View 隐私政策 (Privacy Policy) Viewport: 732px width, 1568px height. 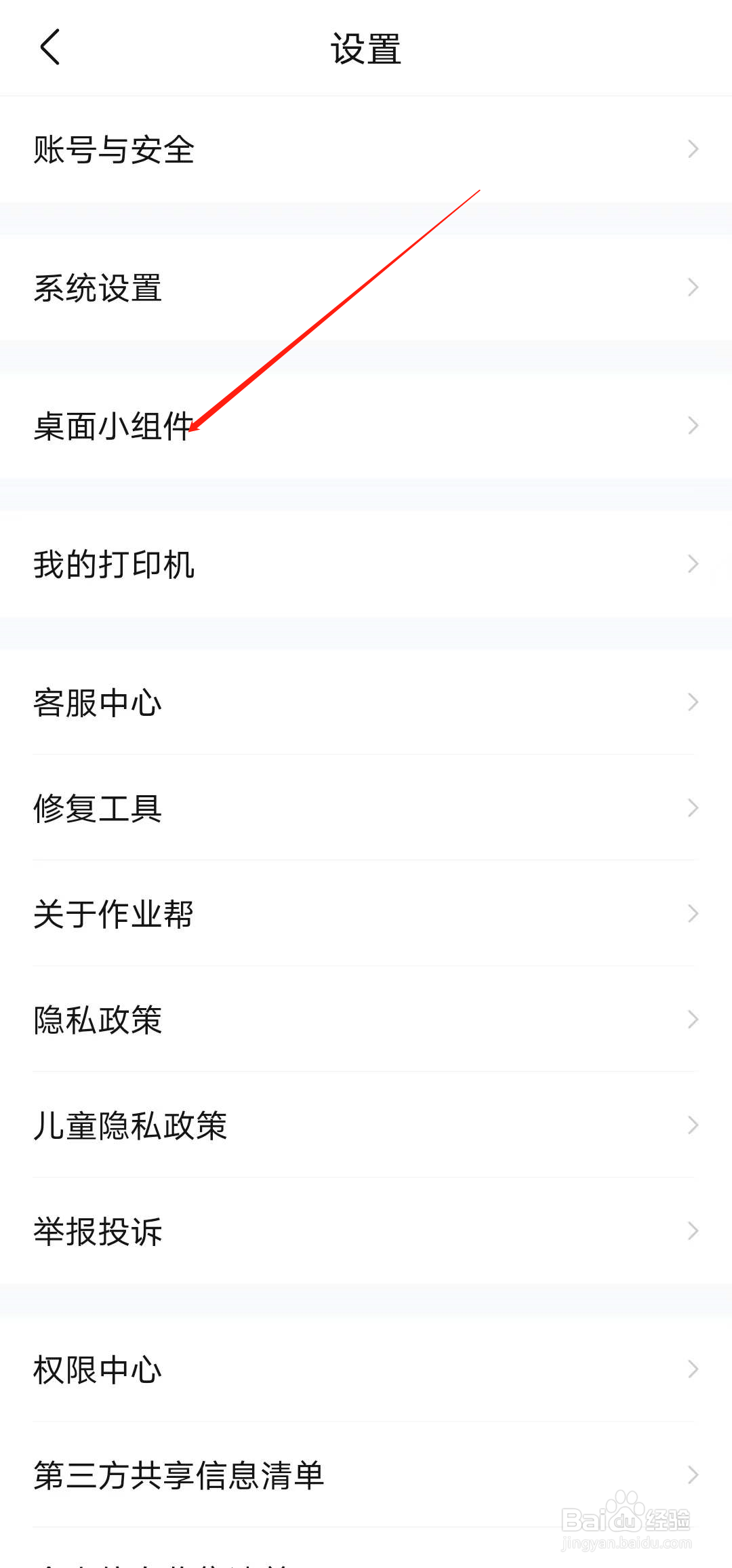click(97, 1019)
